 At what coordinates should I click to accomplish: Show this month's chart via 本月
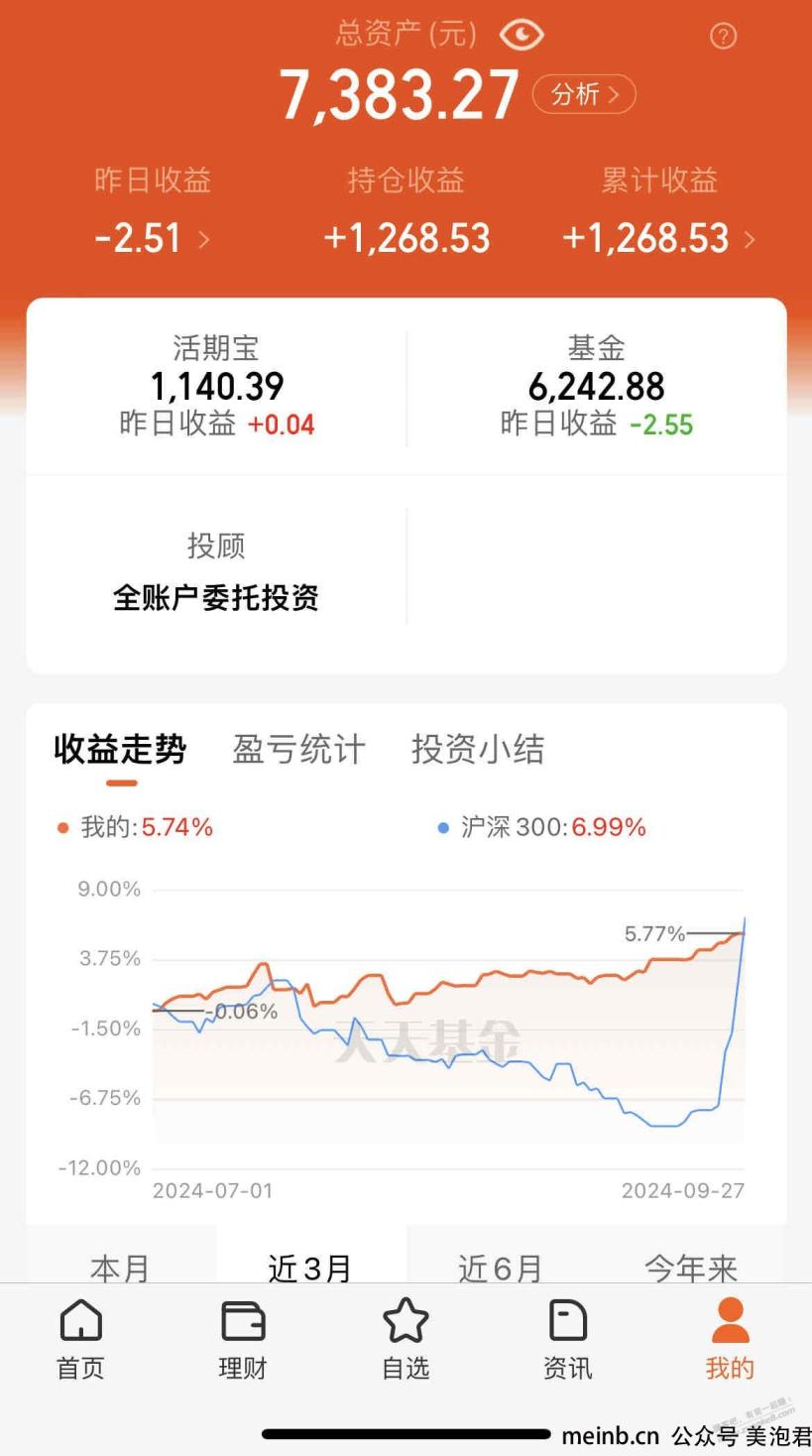pyautogui.click(x=120, y=1267)
